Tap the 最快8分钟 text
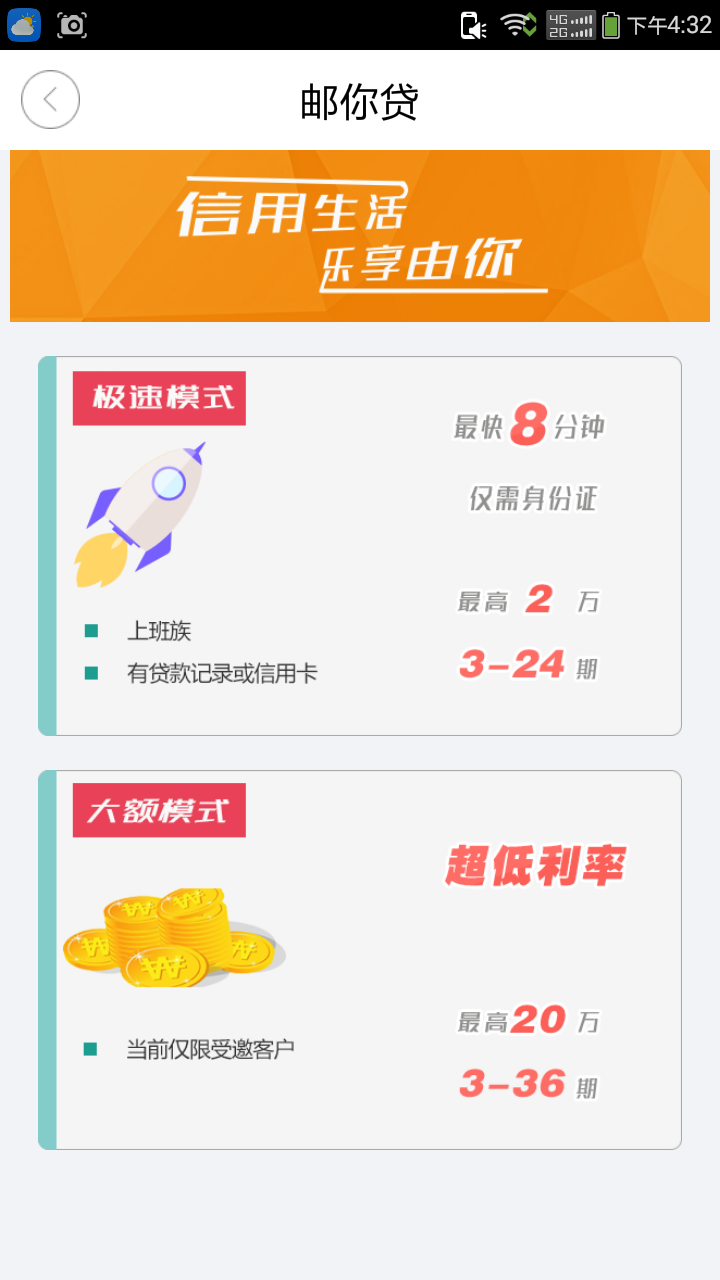The image size is (720, 1280). pyautogui.click(x=528, y=425)
